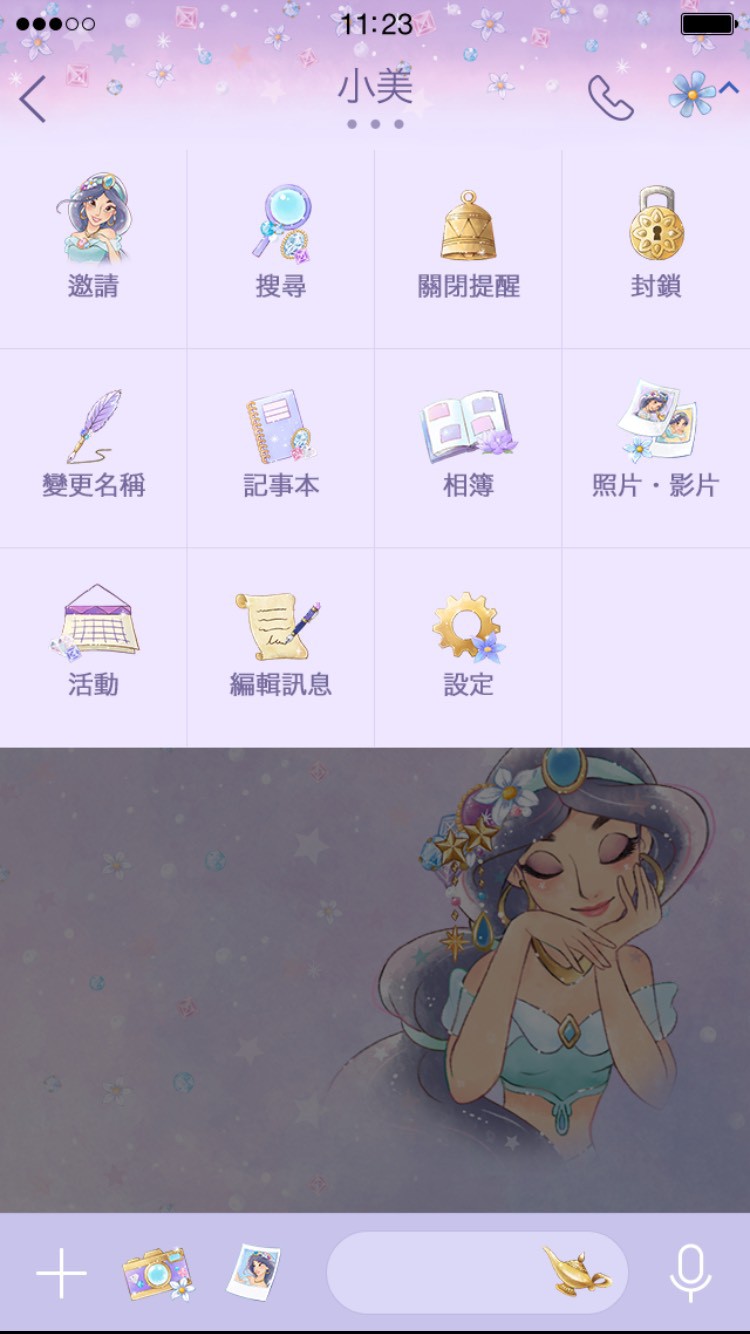
Task: Open 變更名稱 quill pen rename icon
Action: tap(94, 425)
